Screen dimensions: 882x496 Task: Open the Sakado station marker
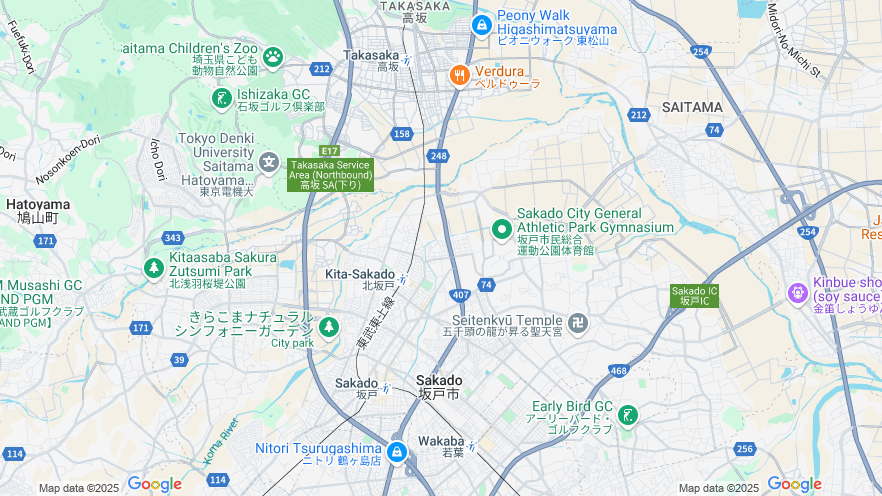385,388
